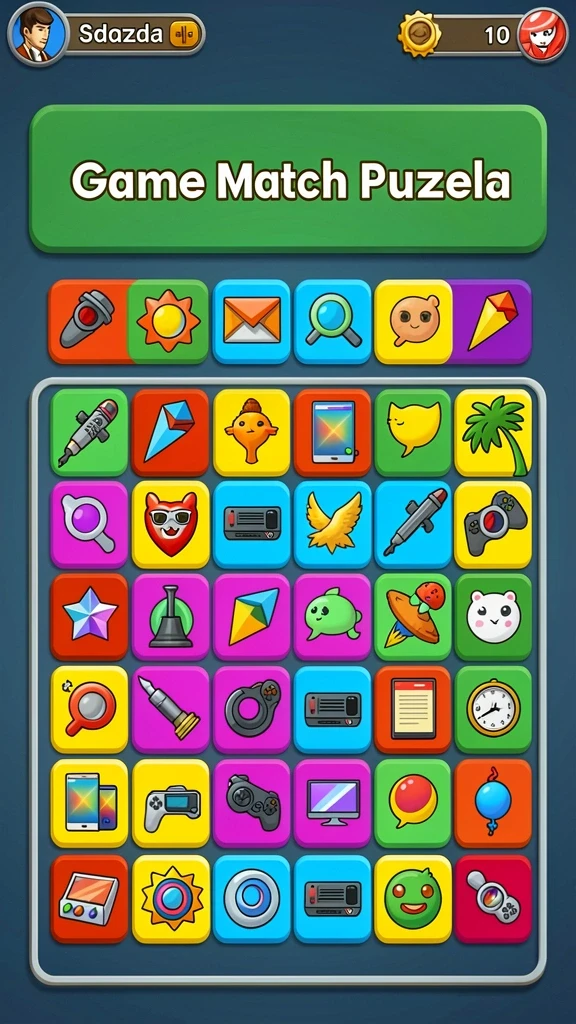This screenshot has width=576, height=1024.
Task: Choose the white bear face tile
Action: [493, 616]
